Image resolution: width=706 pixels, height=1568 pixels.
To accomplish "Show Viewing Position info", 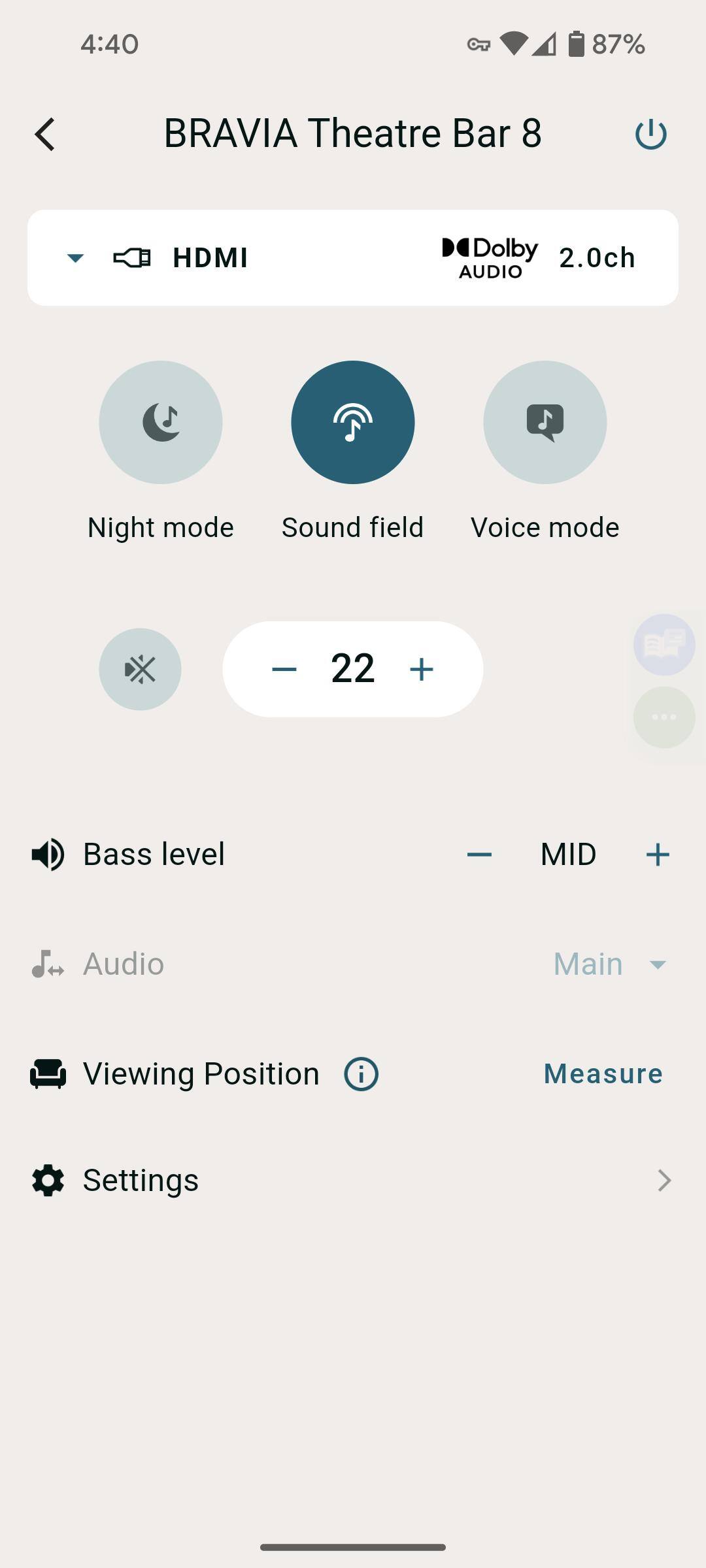I will [x=361, y=1074].
